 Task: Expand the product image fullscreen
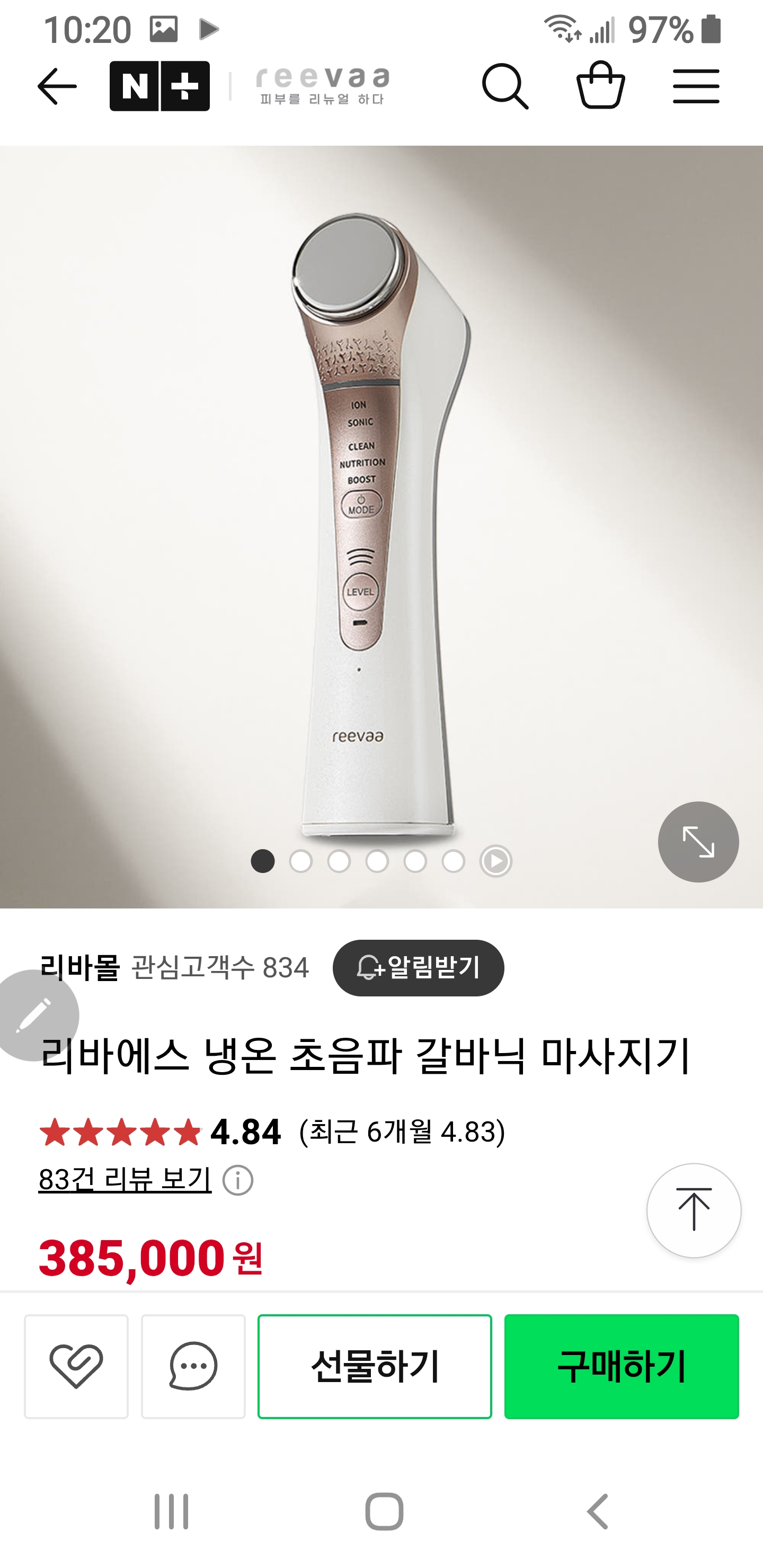click(698, 842)
